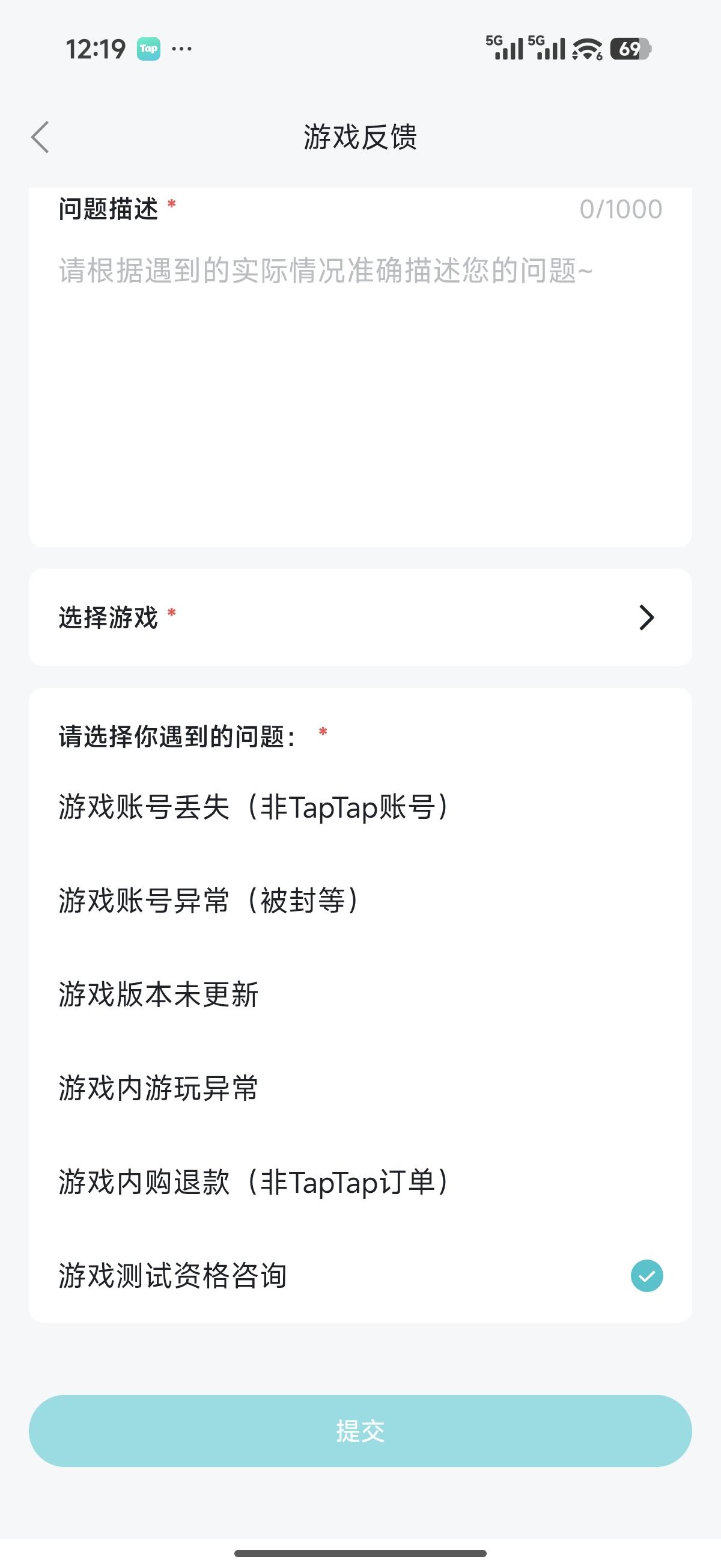Tap the selected 游戏测试资格咨询 option
This screenshot has width=721, height=1568.
[360, 1275]
